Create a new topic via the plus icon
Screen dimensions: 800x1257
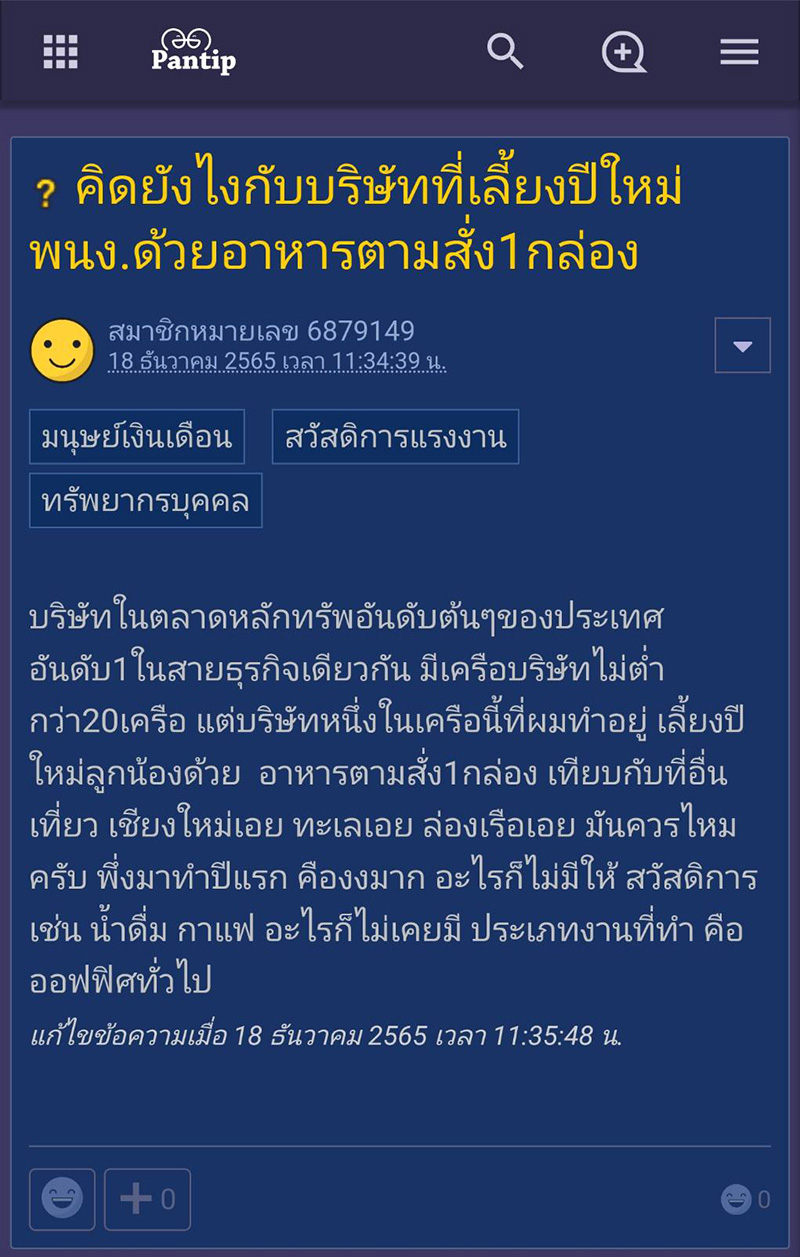(624, 50)
